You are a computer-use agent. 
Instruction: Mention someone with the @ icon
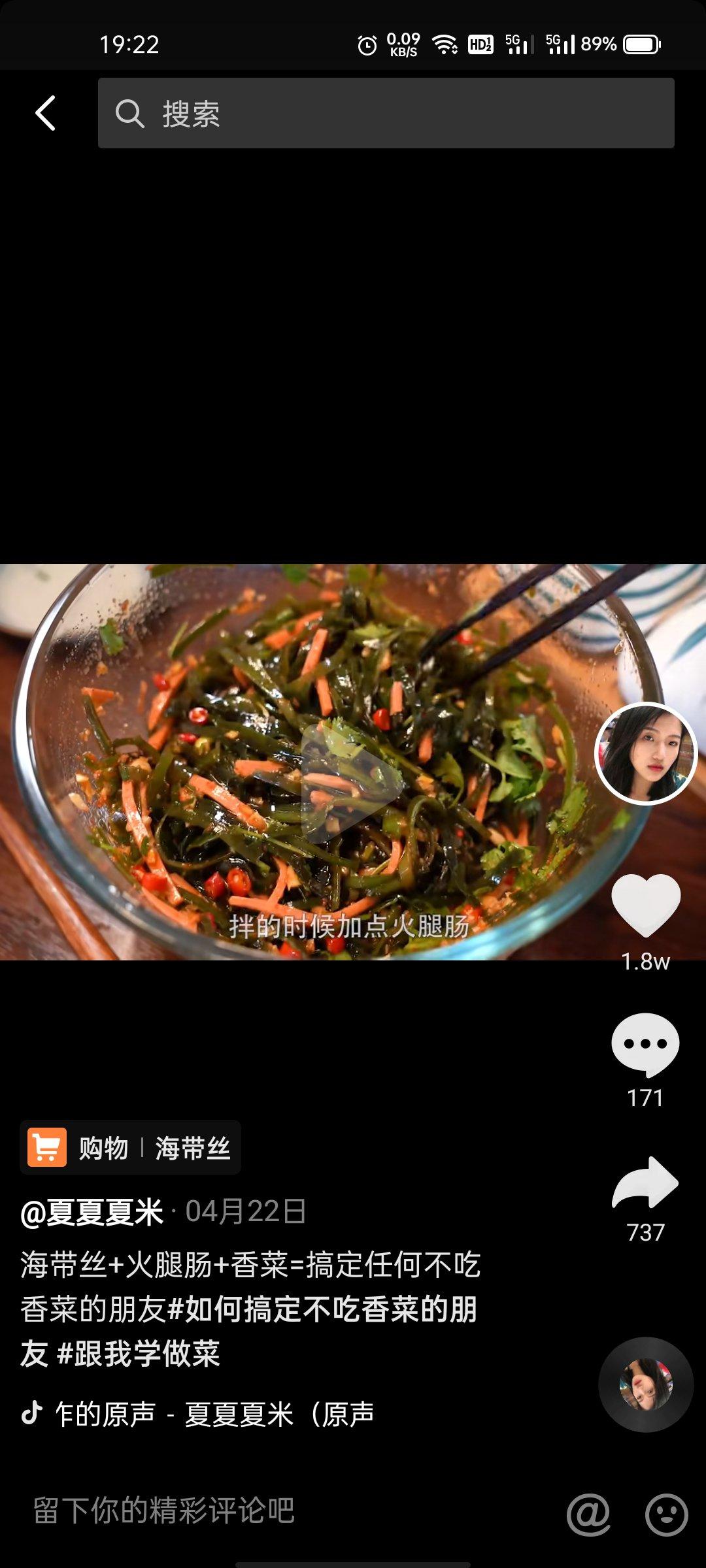pyautogui.click(x=588, y=1513)
